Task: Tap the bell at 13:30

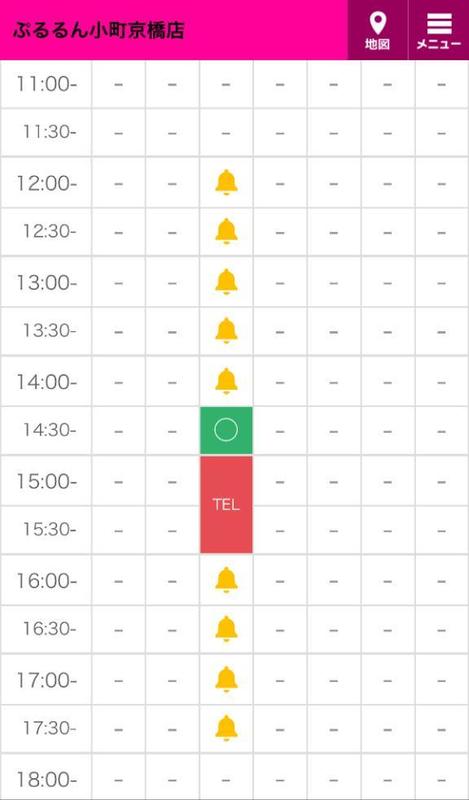Action: pyautogui.click(x=226, y=331)
